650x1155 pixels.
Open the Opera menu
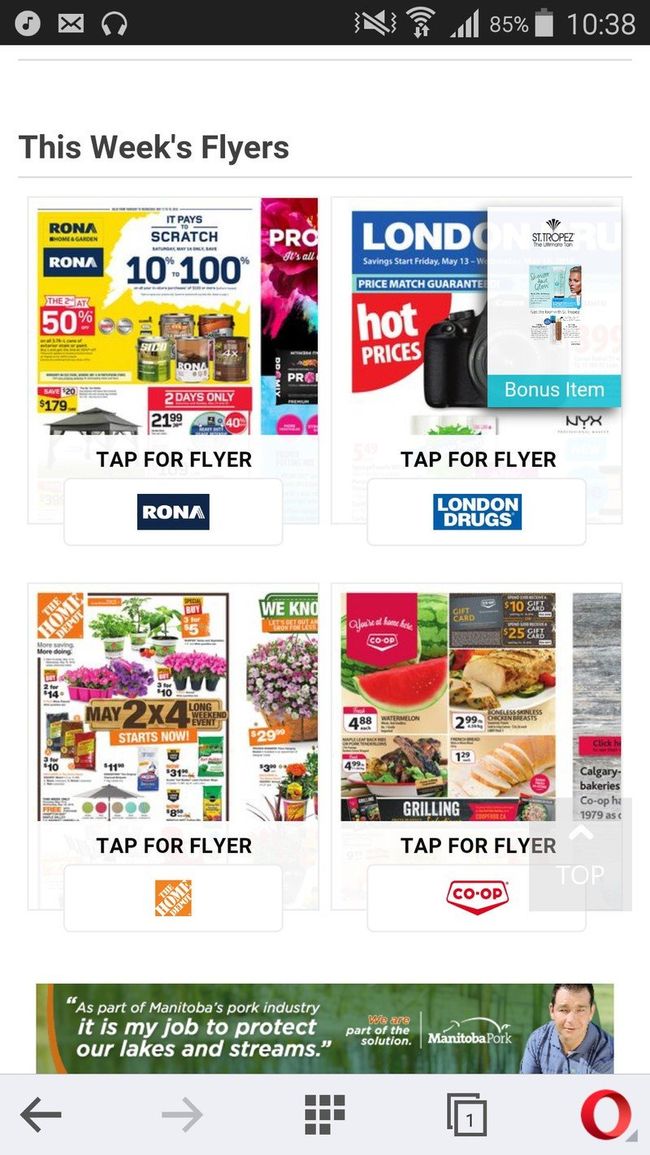point(606,1115)
